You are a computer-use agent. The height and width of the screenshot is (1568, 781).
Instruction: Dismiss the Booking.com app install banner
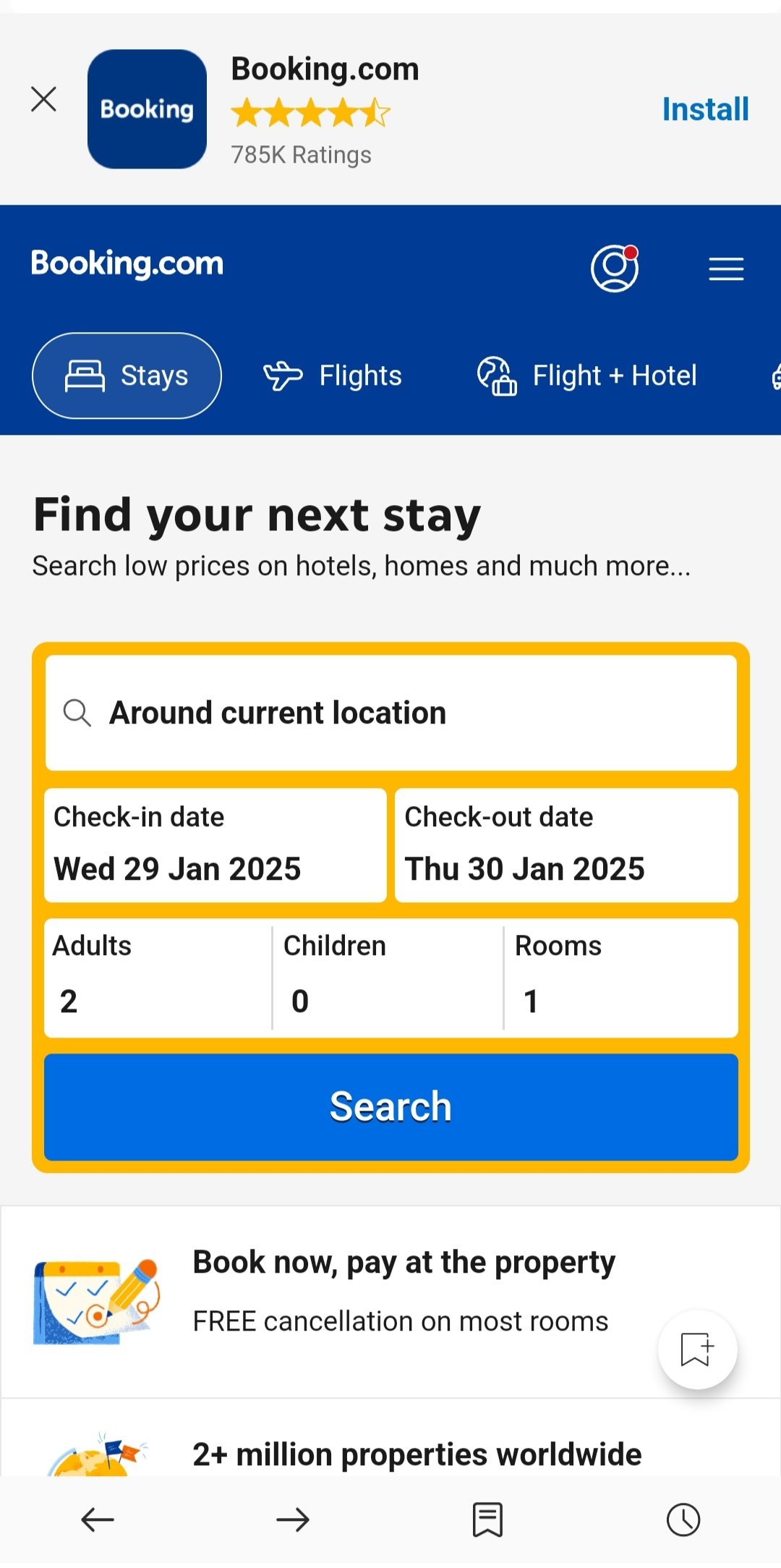[43, 99]
